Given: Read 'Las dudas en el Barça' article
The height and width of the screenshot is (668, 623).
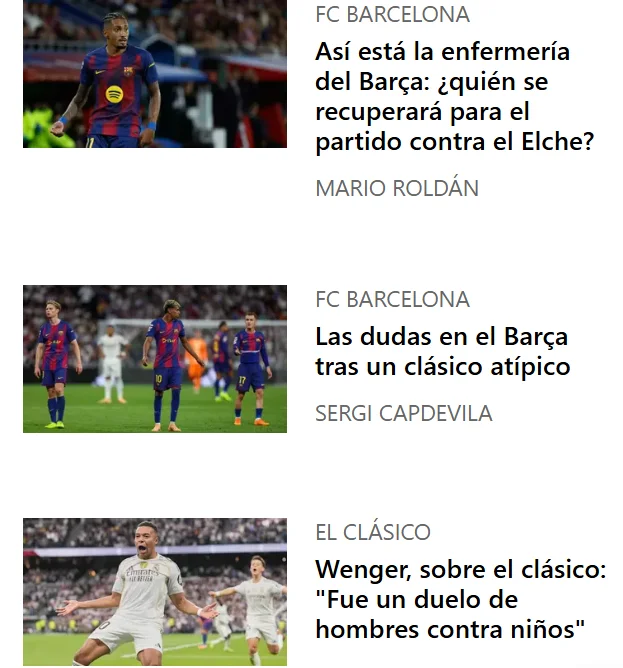Looking at the screenshot, I should click(x=442, y=351).
